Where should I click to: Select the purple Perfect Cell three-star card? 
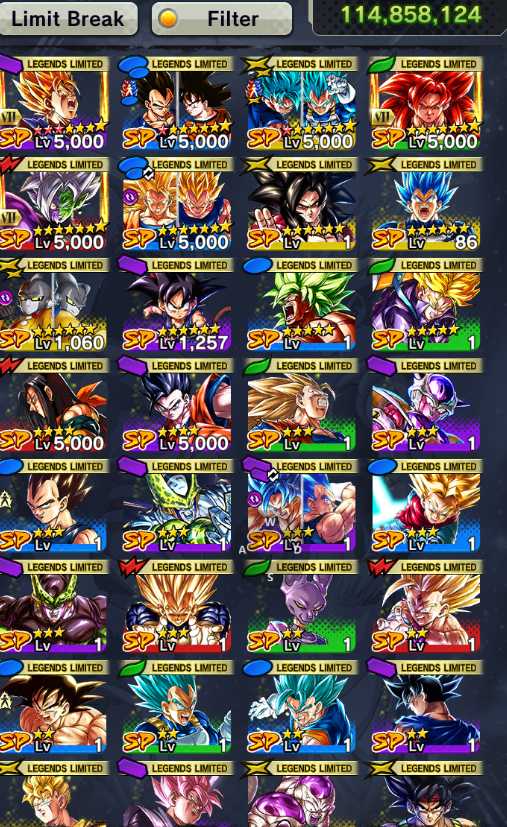point(54,607)
